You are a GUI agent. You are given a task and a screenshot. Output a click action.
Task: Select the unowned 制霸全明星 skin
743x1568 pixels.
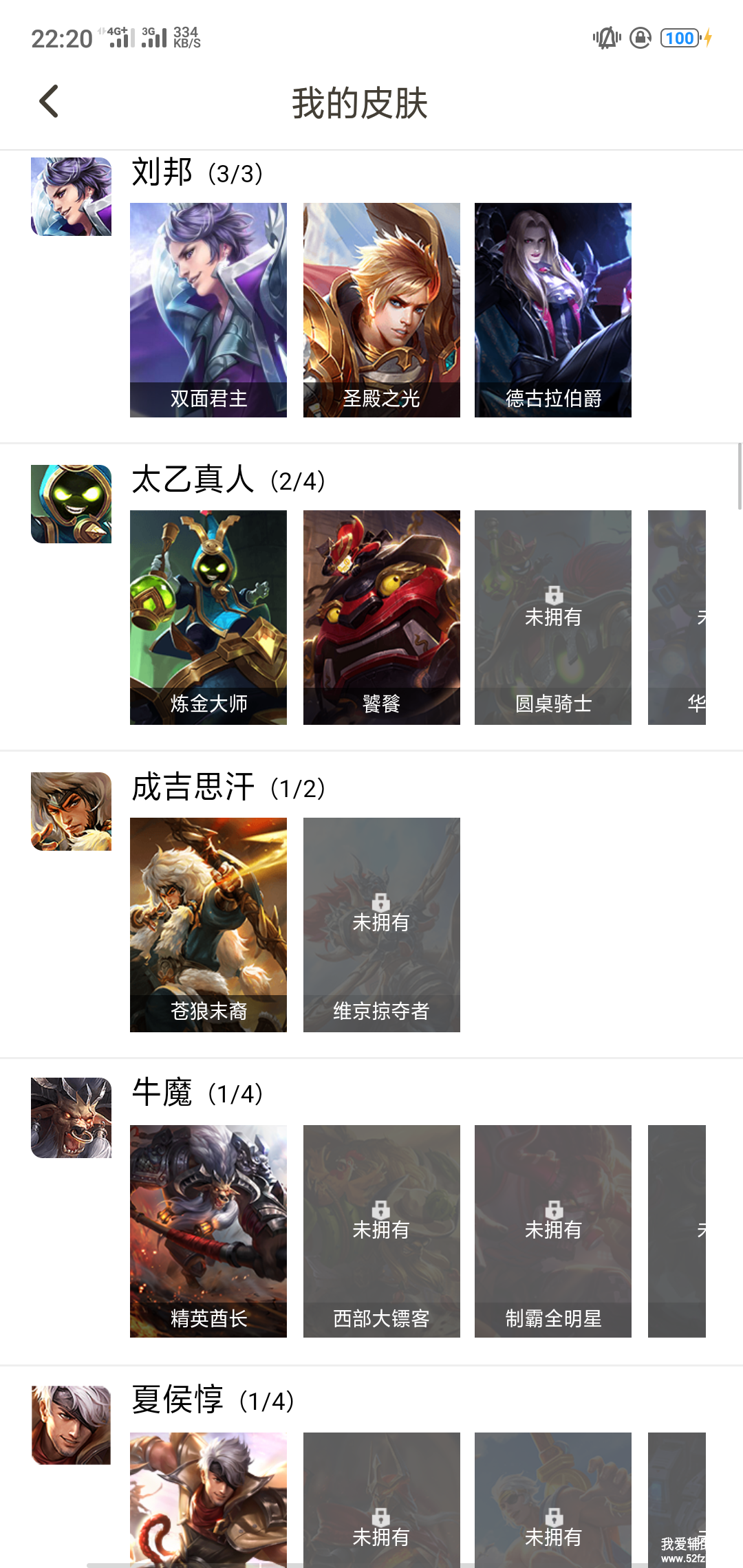click(x=553, y=1231)
